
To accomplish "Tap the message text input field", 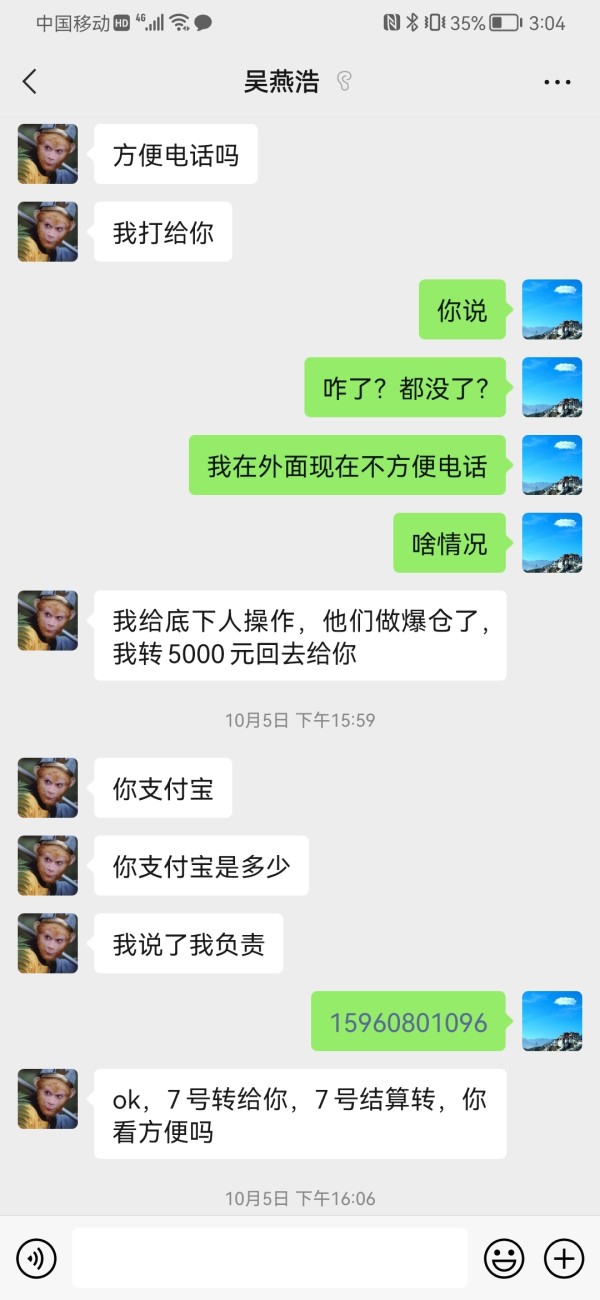I will click(x=270, y=1258).
